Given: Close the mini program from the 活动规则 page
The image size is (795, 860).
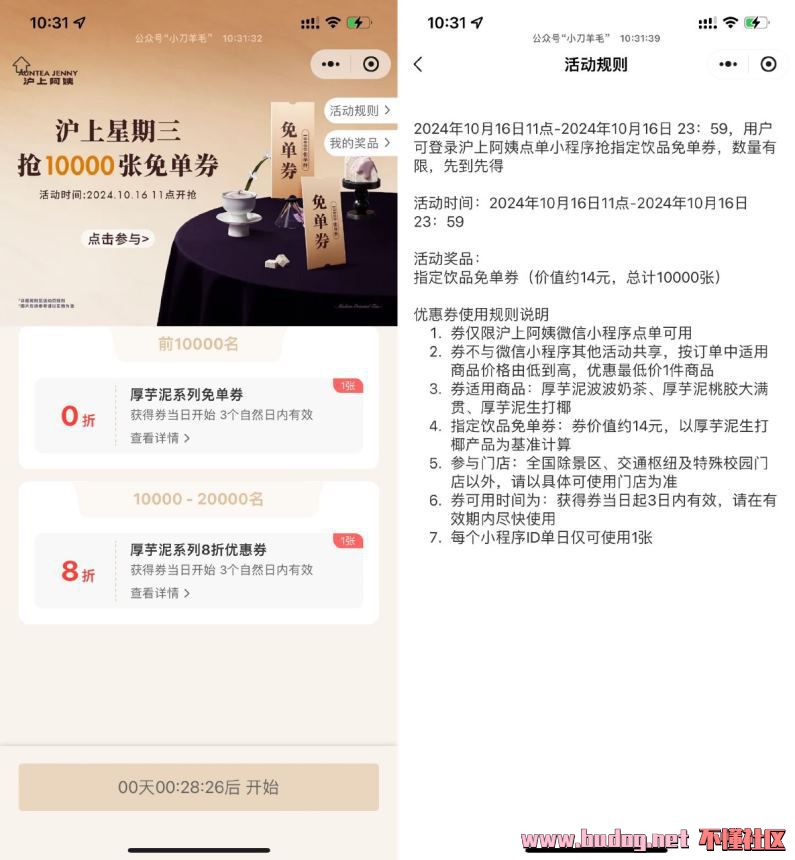Looking at the screenshot, I should pos(768,65).
